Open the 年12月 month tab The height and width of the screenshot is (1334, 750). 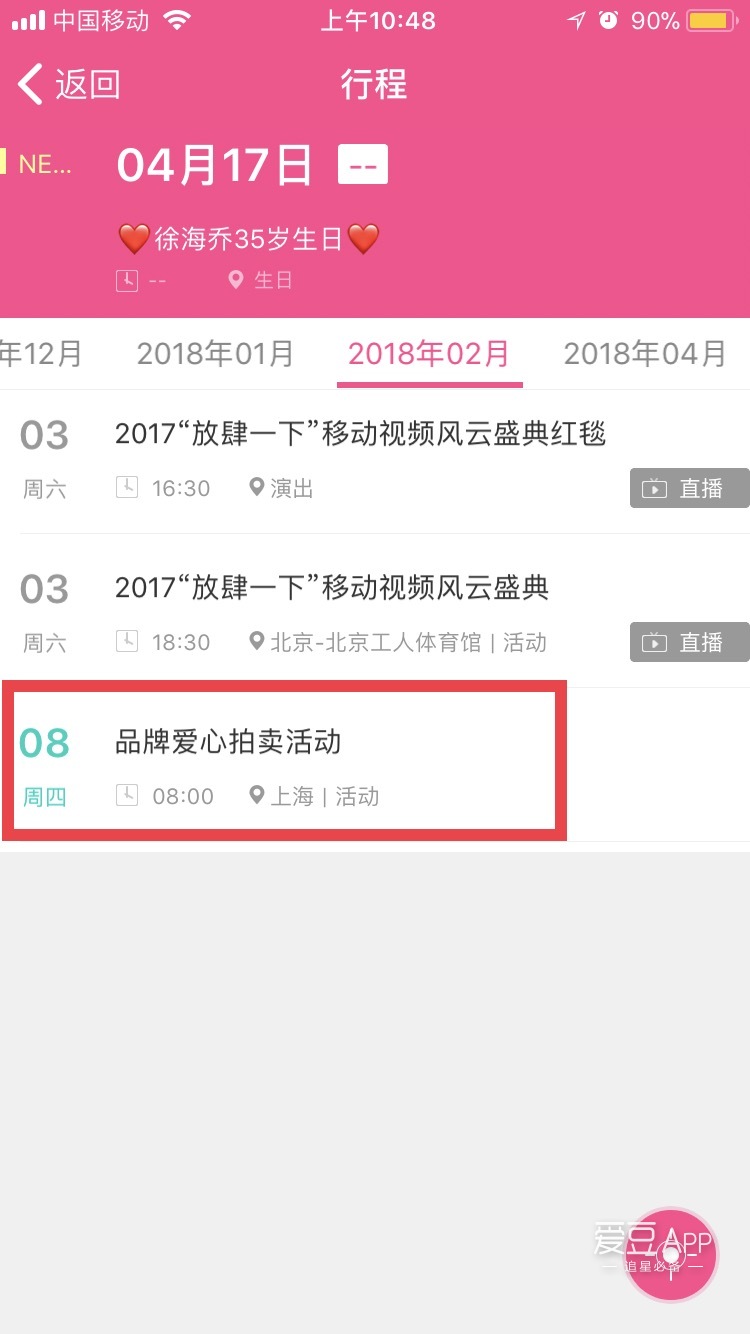coord(40,353)
